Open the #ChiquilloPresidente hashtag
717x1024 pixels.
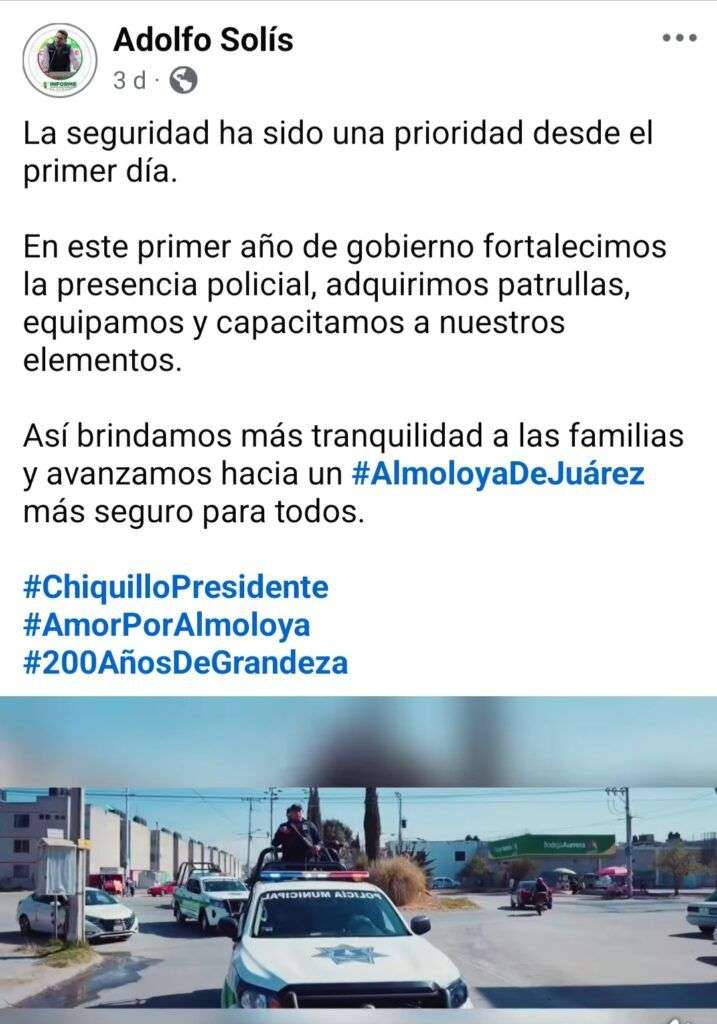tap(175, 586)
